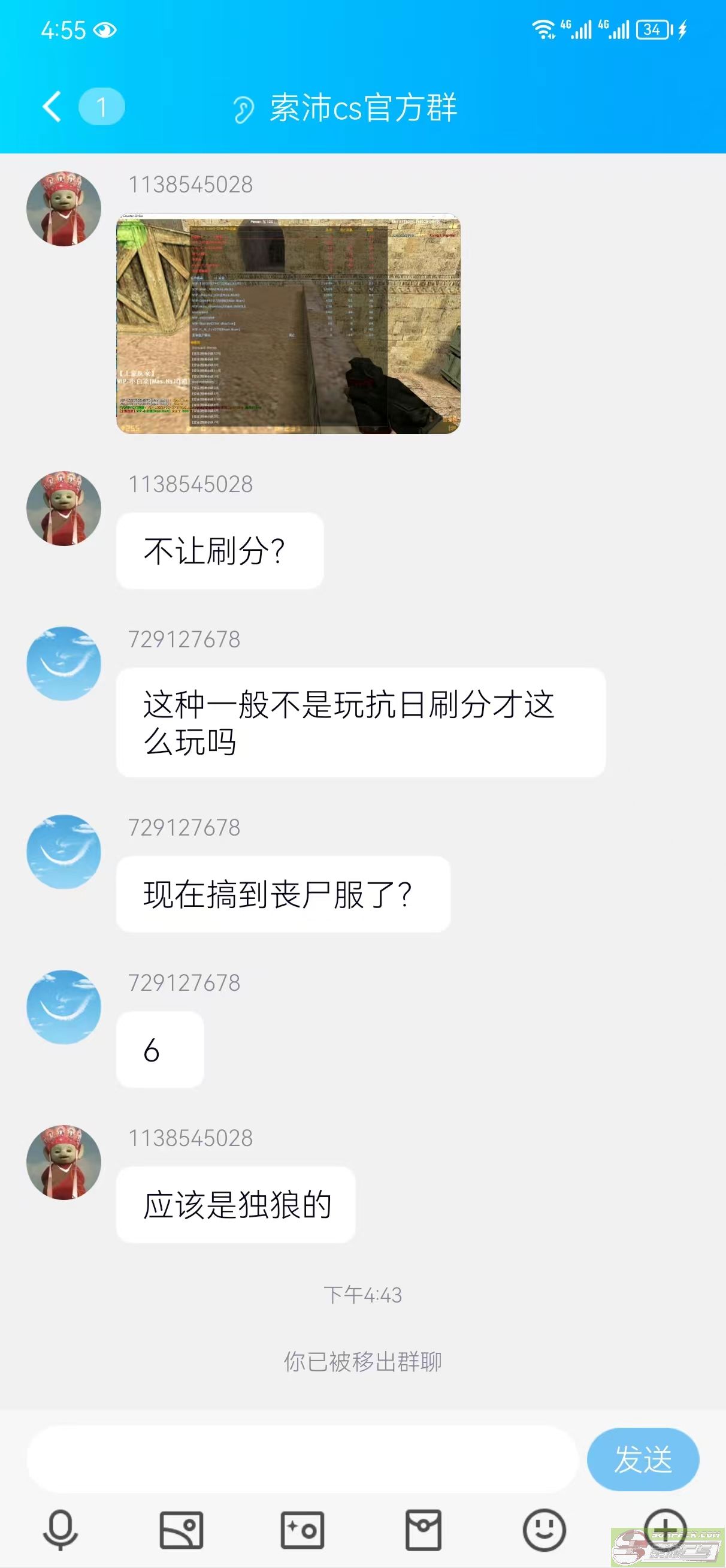View profile of 729127678 above 现在搞到丧尸服了
Screen dimensions: 726x1568
click(64, 852)
